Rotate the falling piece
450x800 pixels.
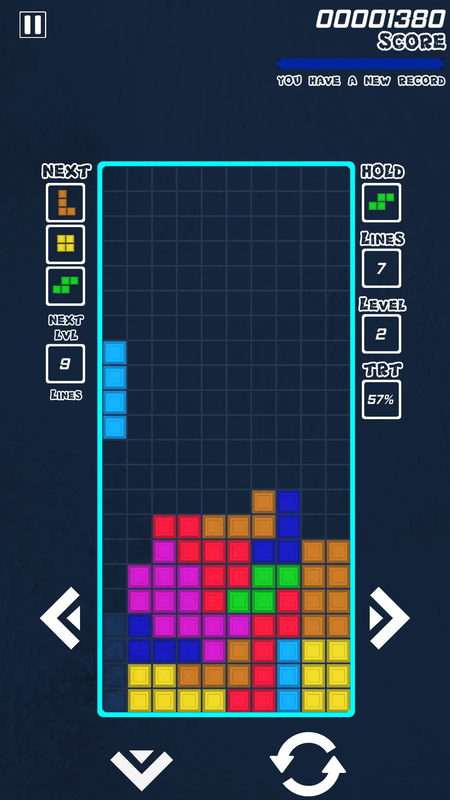tap(308, 764)
